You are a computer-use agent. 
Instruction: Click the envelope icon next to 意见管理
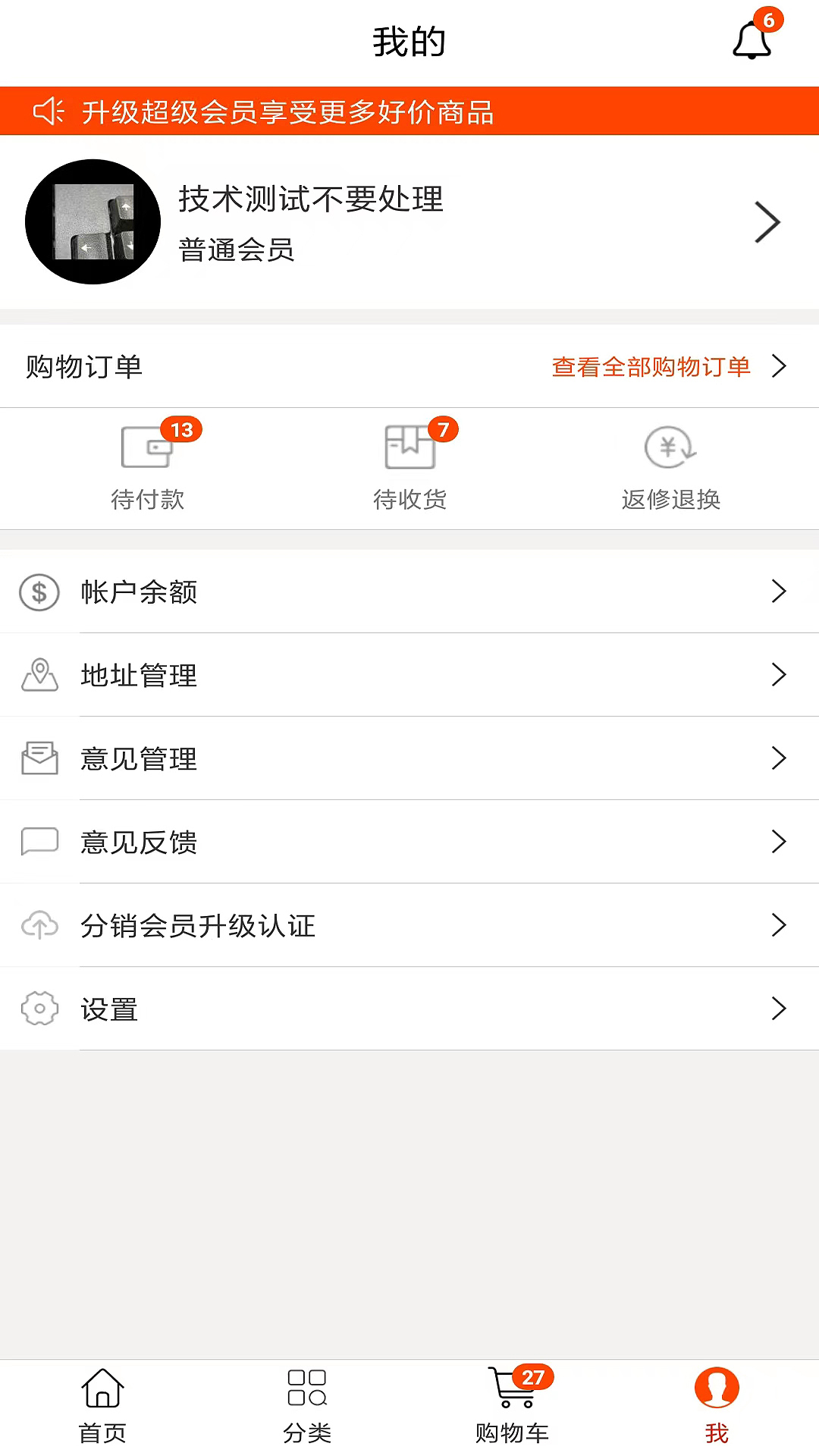39,758
